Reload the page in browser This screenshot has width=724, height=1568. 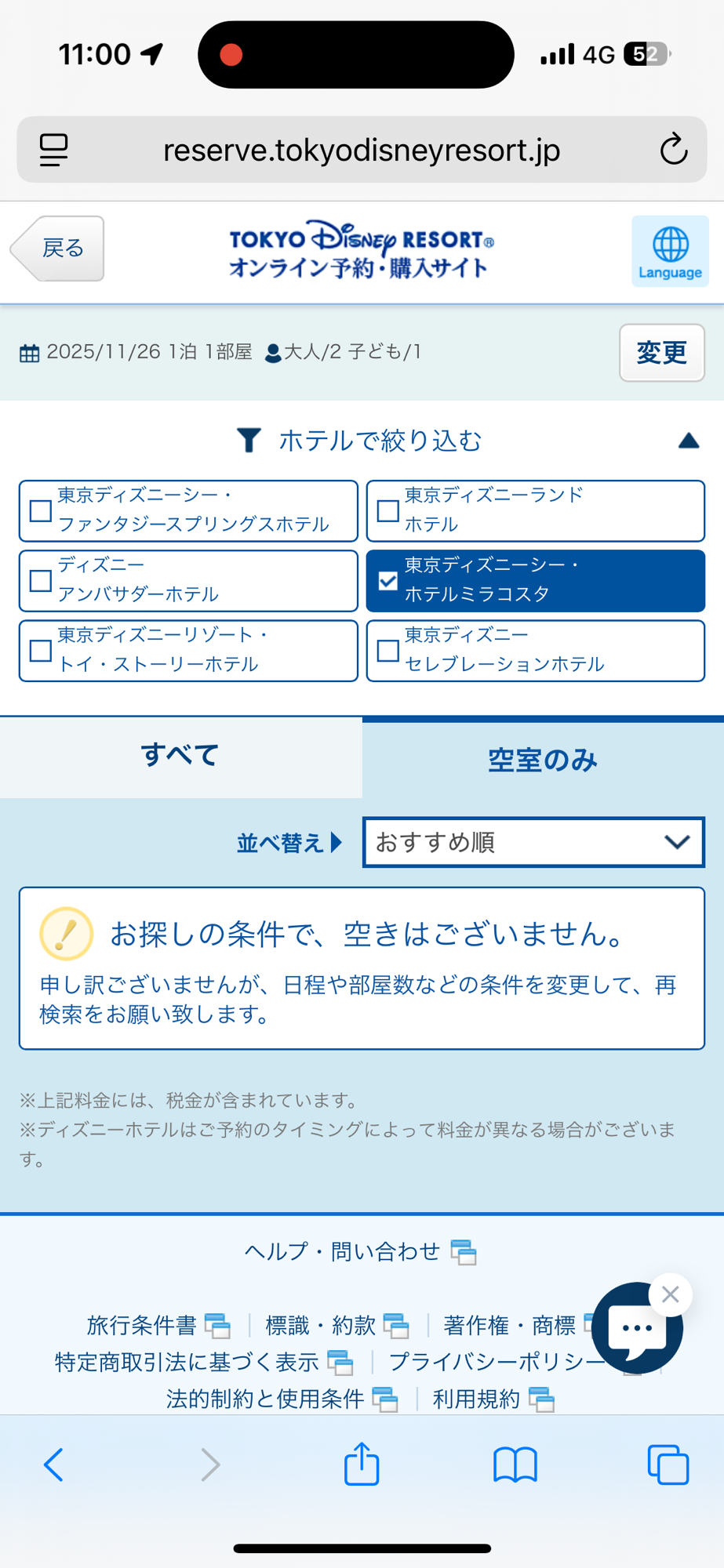point(673,150)
